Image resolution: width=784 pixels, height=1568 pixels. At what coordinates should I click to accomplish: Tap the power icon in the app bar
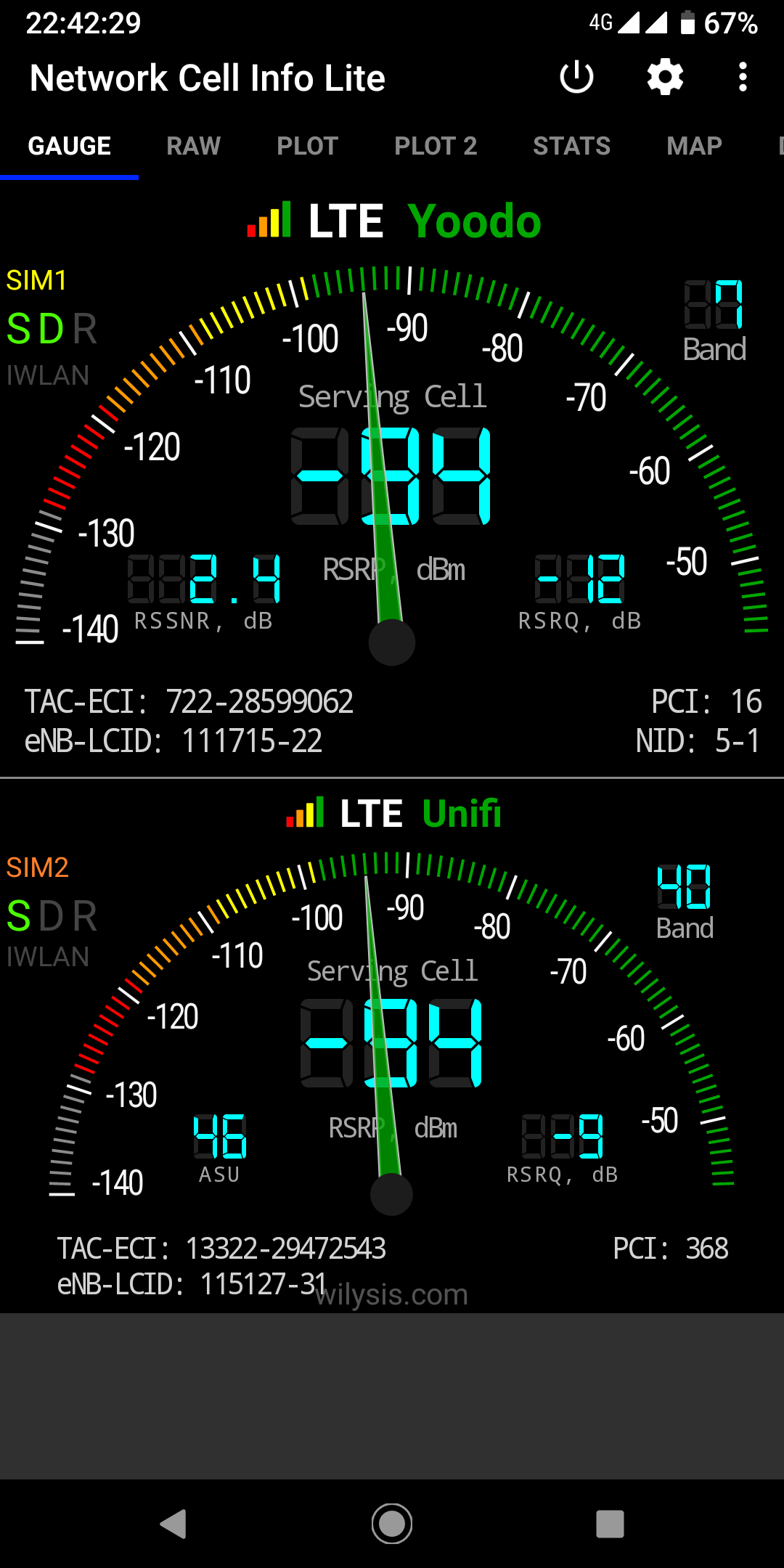pyautogui.click(x=577, y=77)
